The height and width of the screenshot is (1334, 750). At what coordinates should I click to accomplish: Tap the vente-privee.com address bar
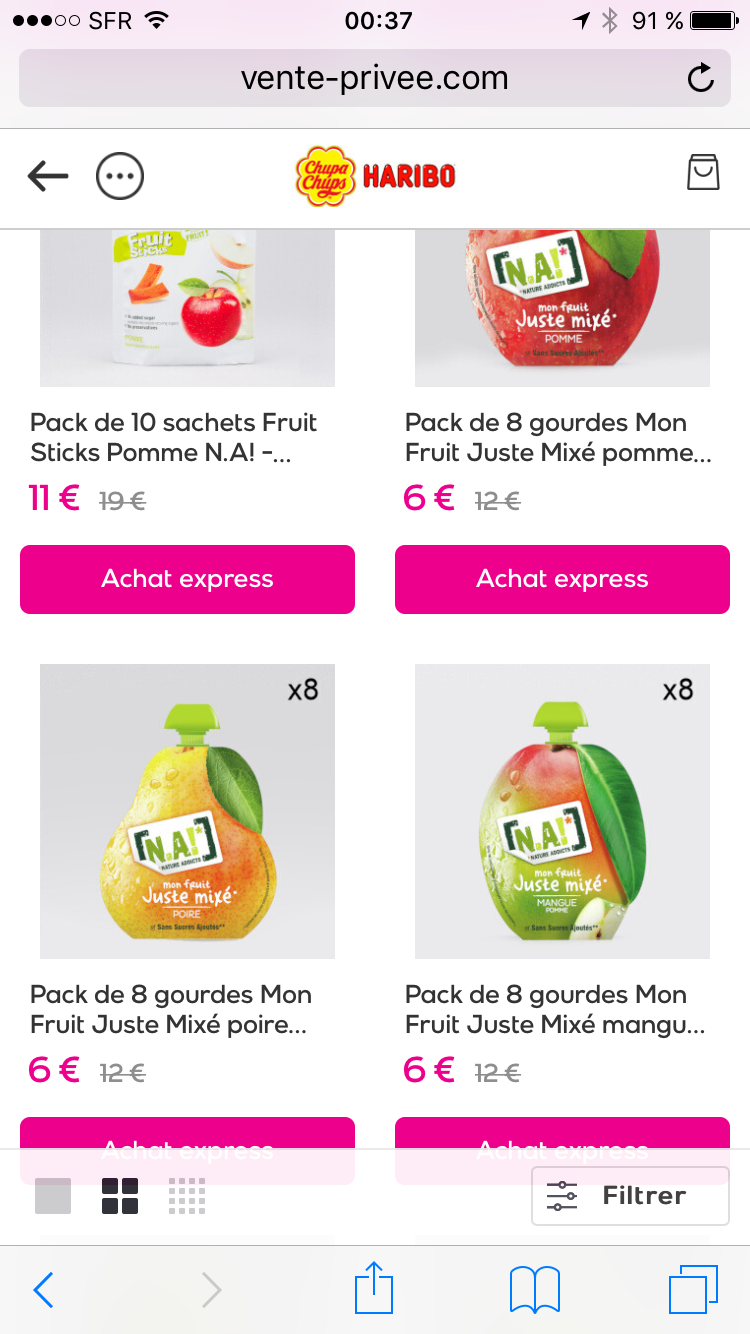pos(374,78)
